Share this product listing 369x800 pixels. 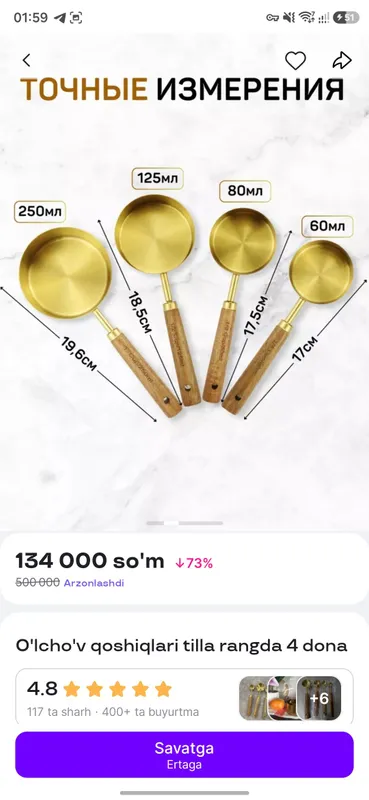pyautogui.click(x=342, y=60)
